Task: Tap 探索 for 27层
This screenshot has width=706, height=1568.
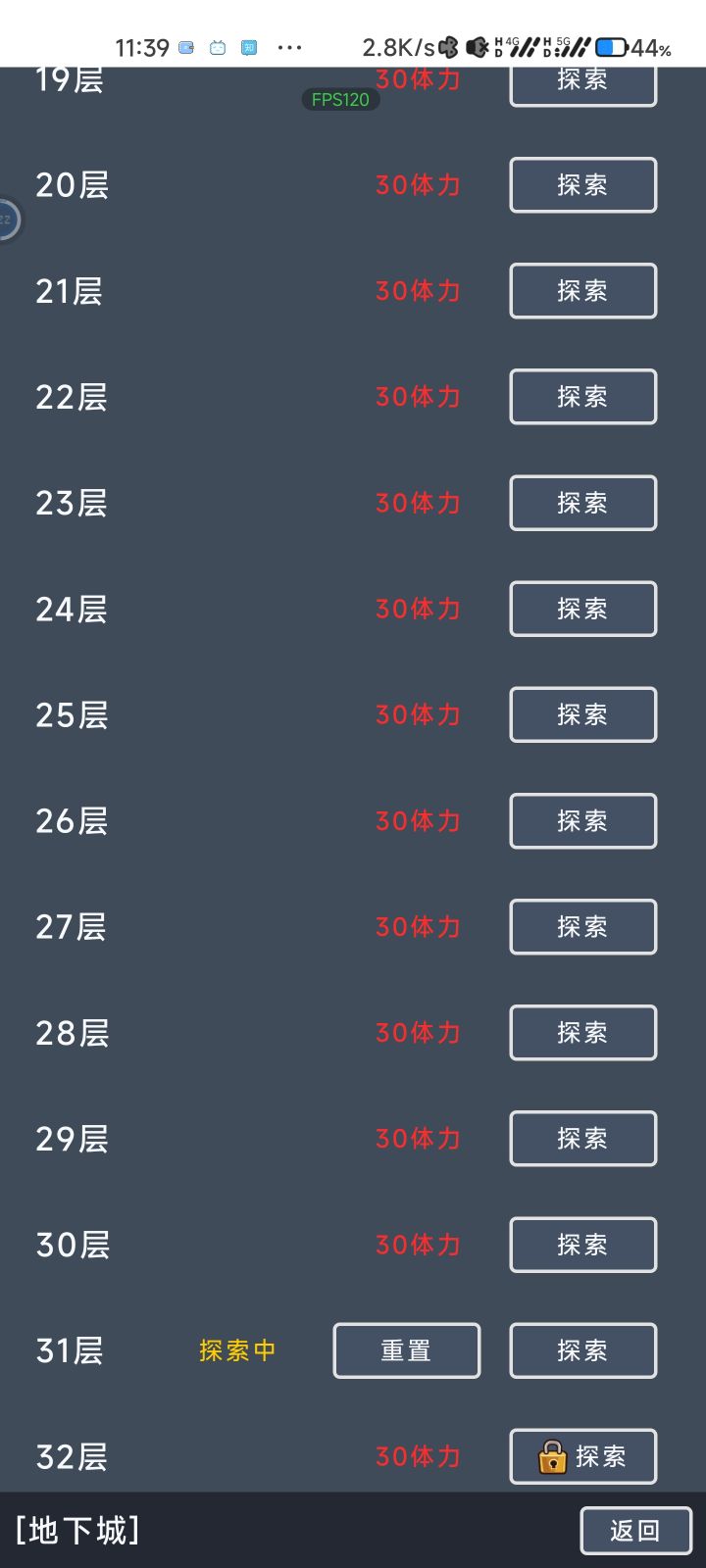Action: point(583,926)
